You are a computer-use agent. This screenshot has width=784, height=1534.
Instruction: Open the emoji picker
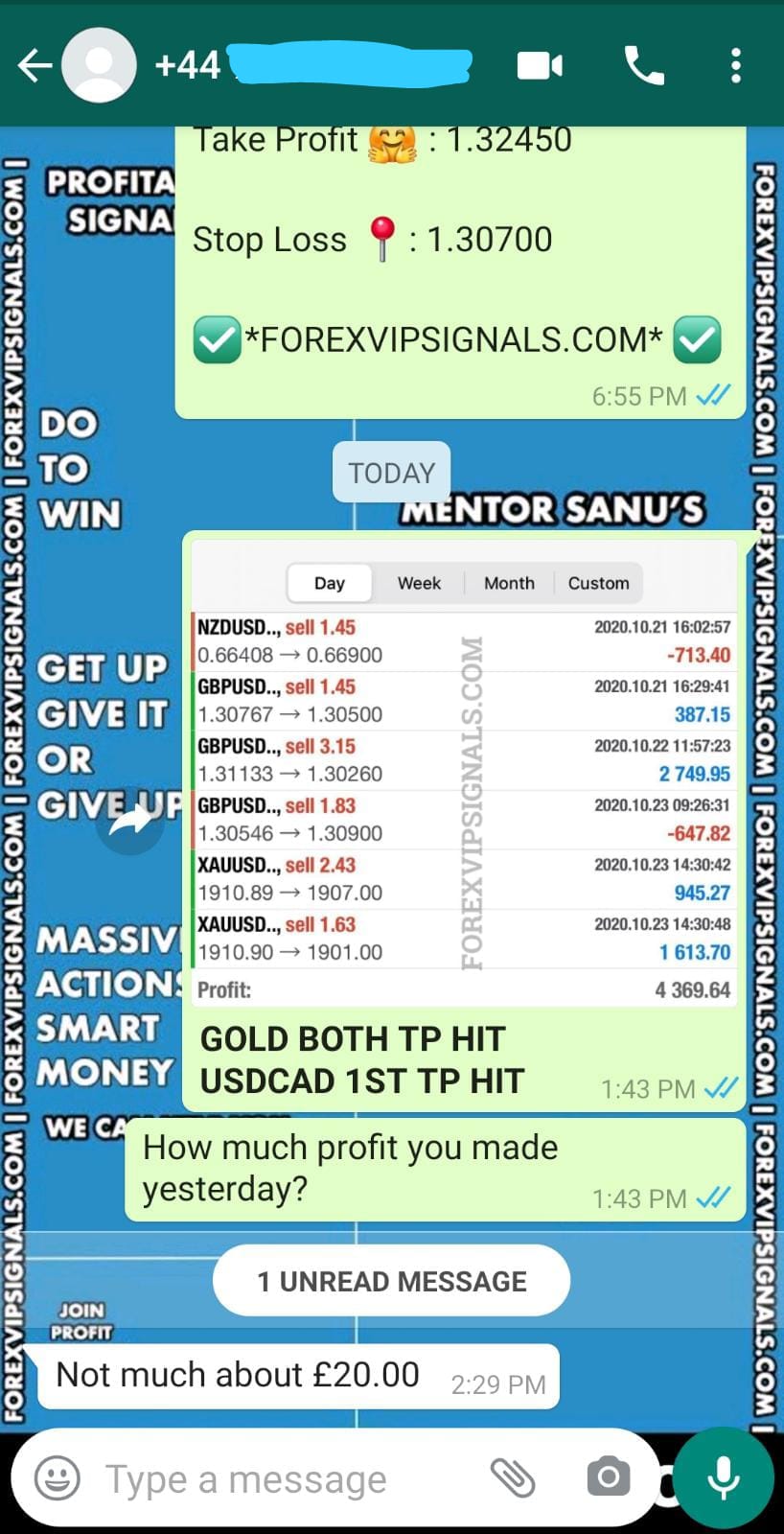[x=58, y=1477]
